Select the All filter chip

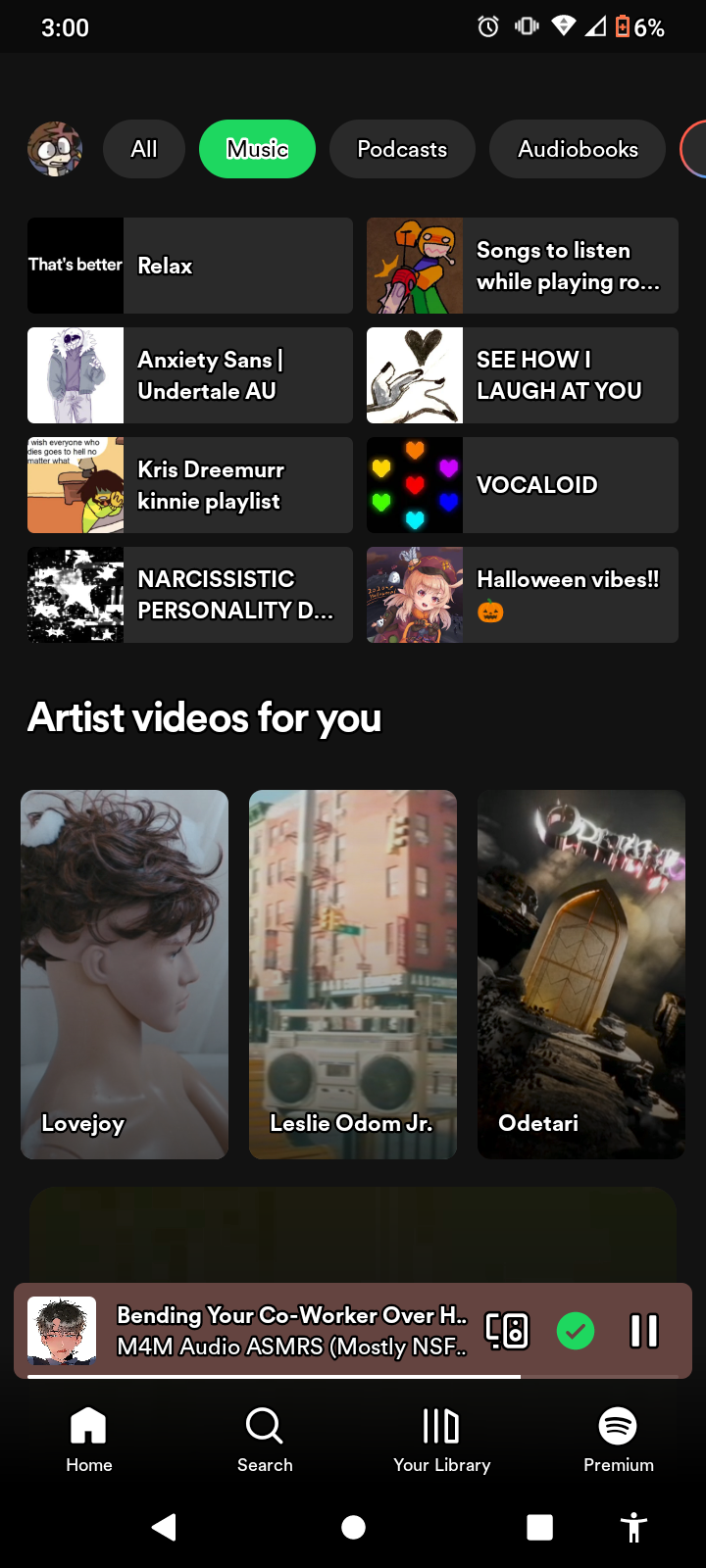pyautogui.click(x=144, y=149)
